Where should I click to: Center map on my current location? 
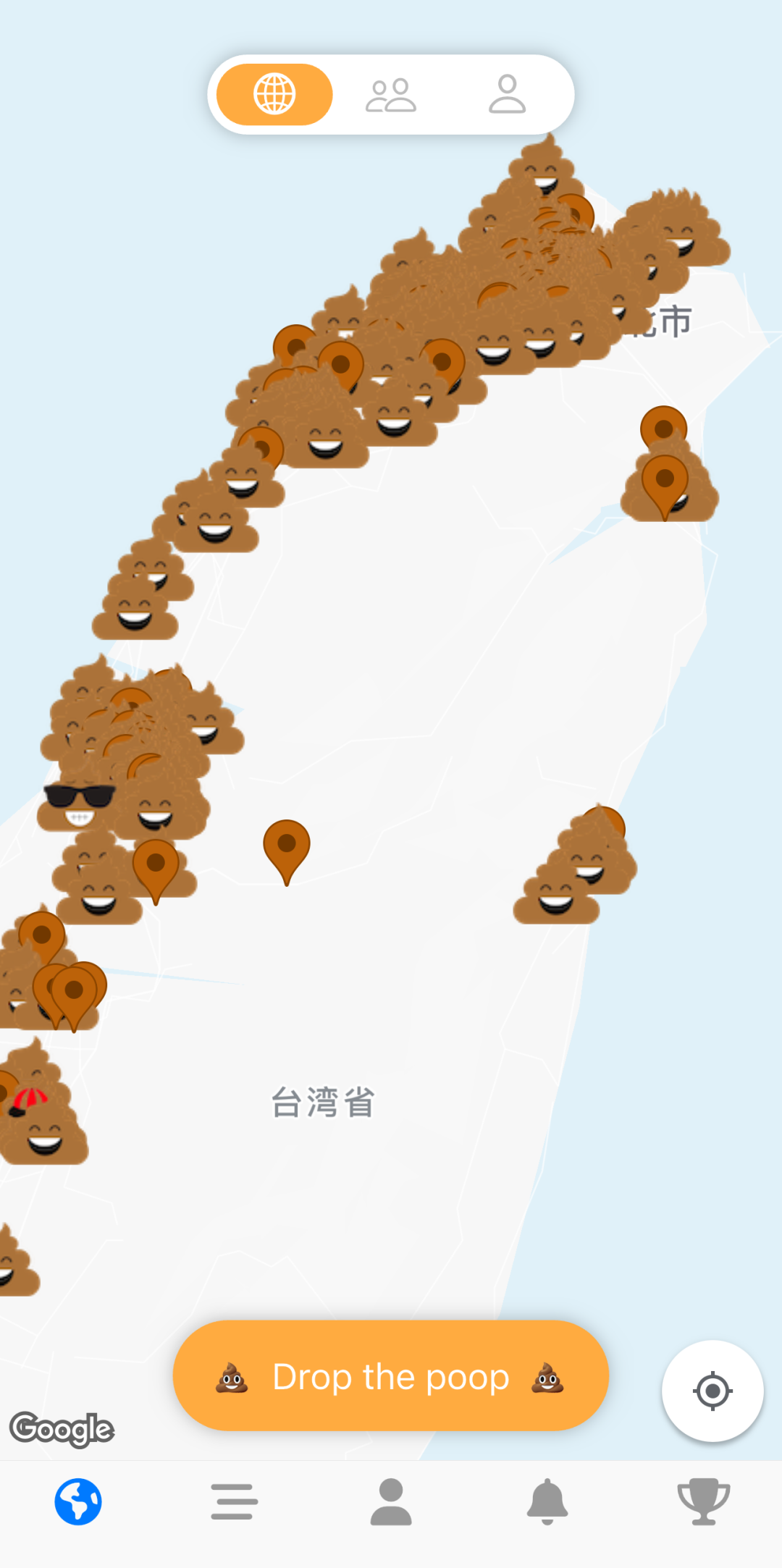(x=712, y=1391)
